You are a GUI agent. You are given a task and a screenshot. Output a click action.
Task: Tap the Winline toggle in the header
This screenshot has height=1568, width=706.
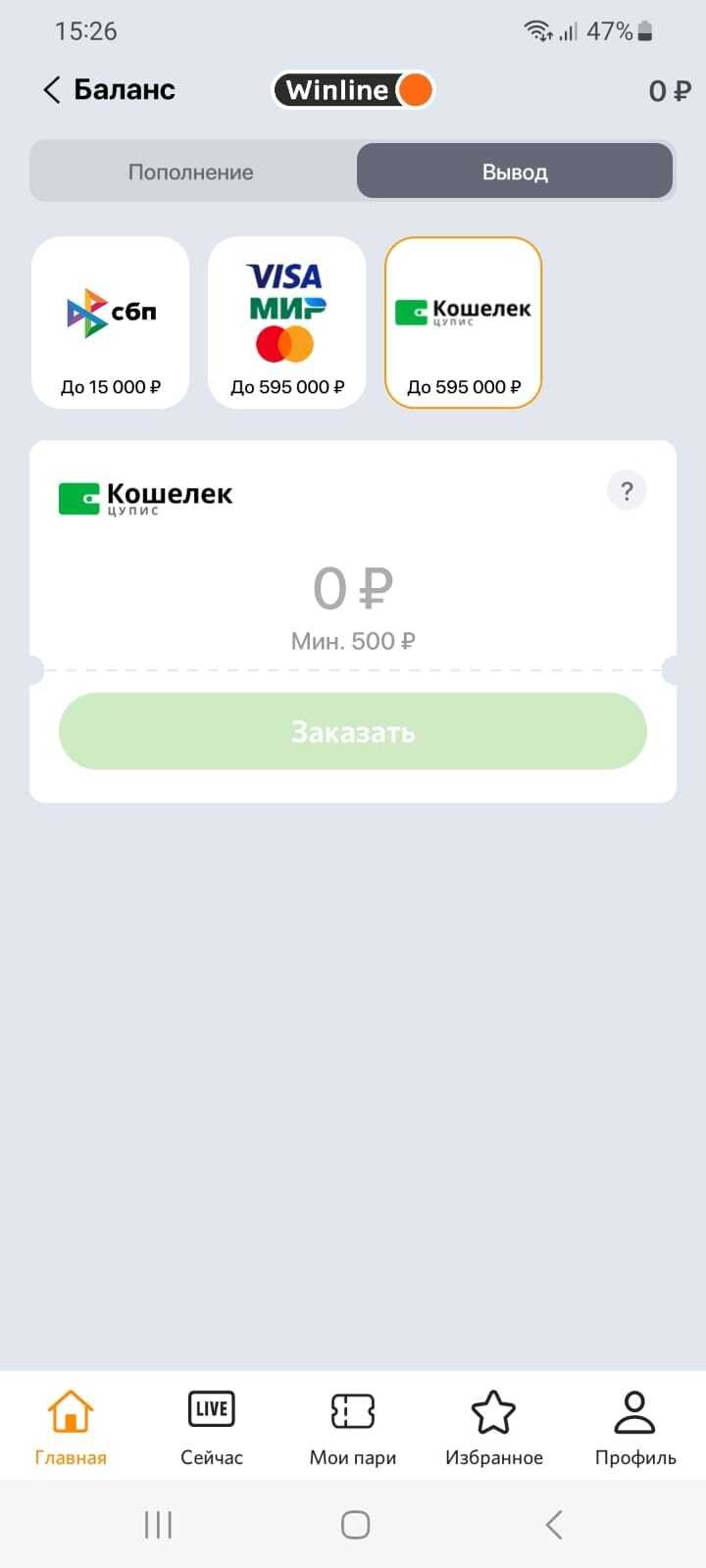[x=353, y=90]
